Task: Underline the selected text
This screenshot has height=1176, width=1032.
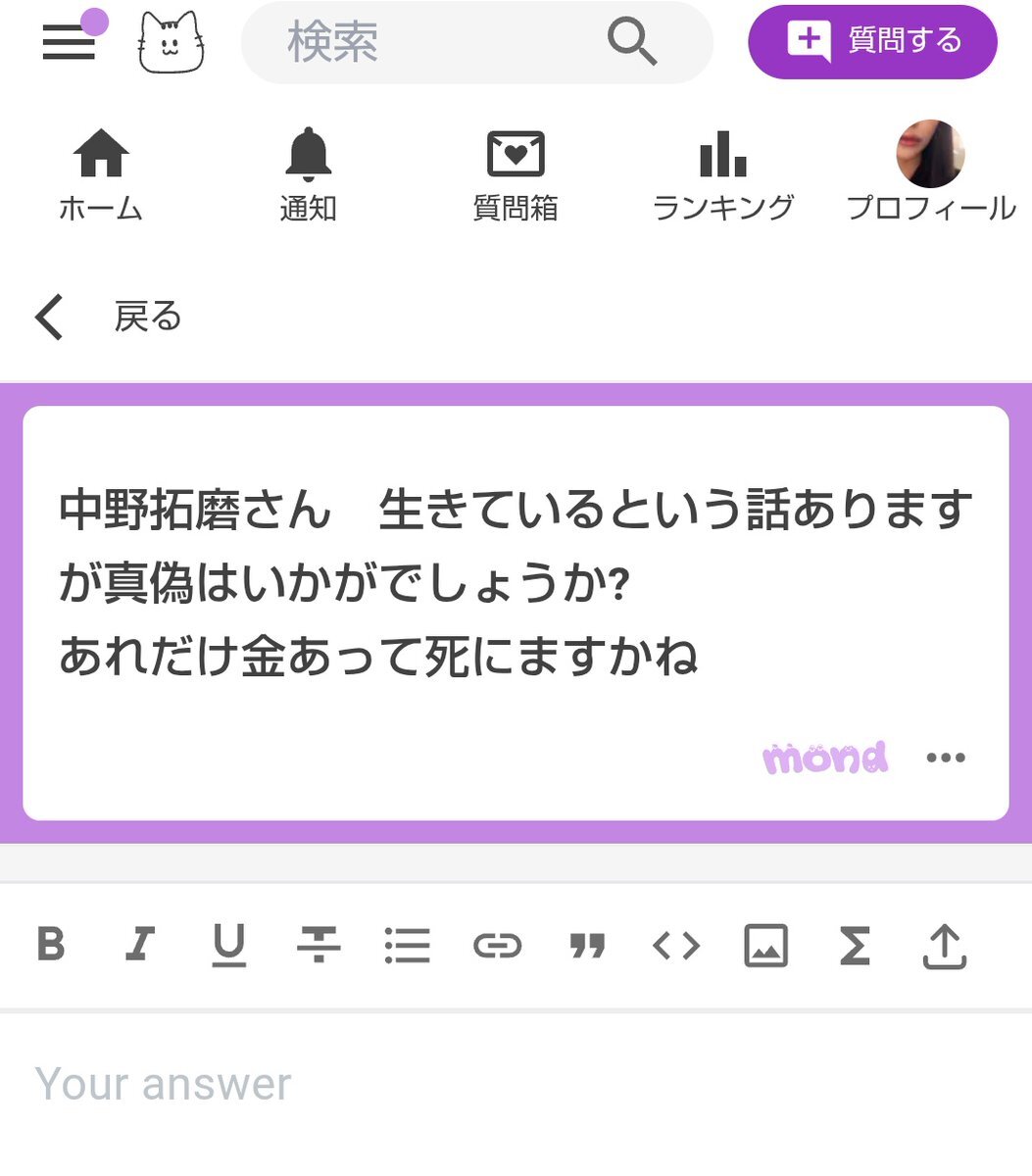Action: [228, 946]
